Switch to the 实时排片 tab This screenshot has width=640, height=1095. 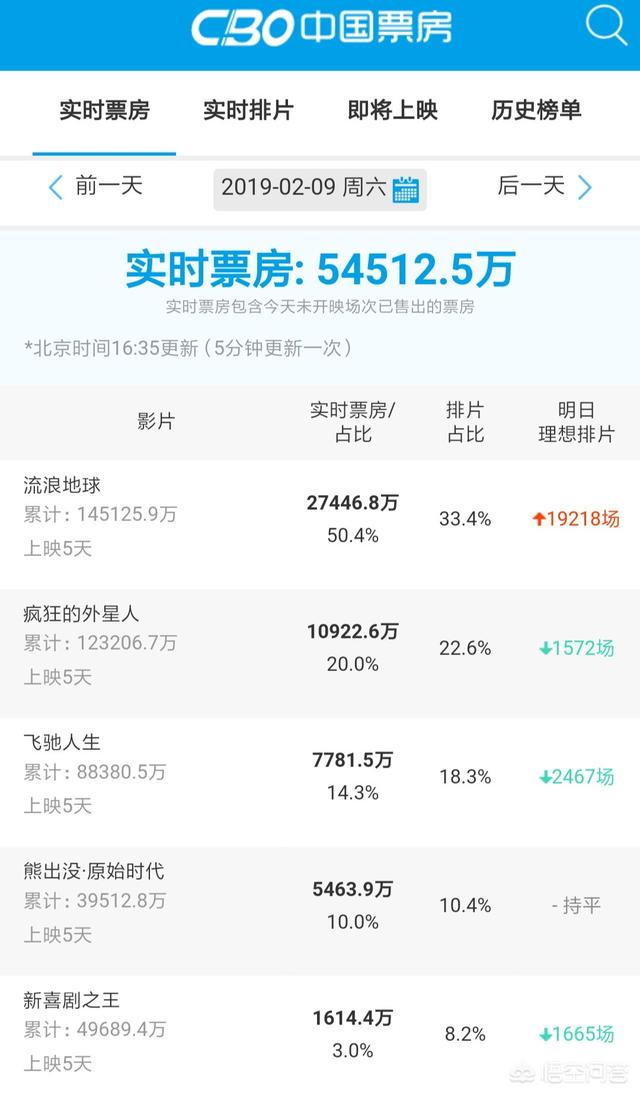pyautogui.click(x=248, y=110)
